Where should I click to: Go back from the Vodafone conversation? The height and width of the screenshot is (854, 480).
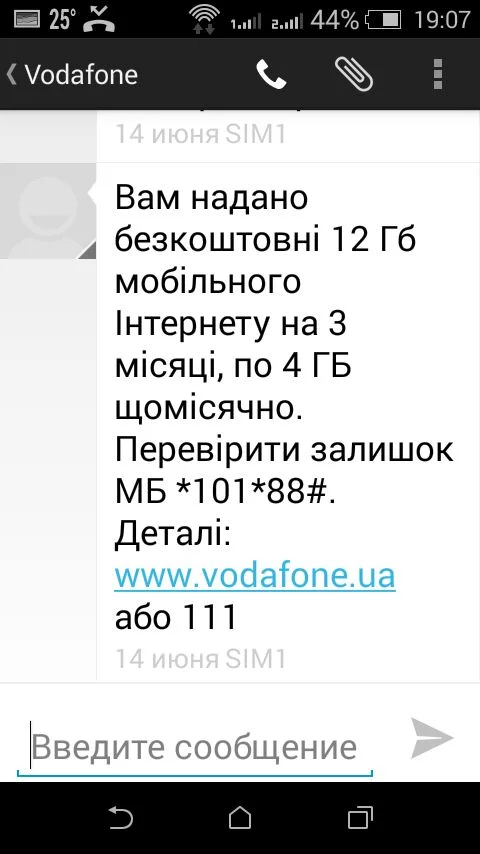(x=71, y=75)
